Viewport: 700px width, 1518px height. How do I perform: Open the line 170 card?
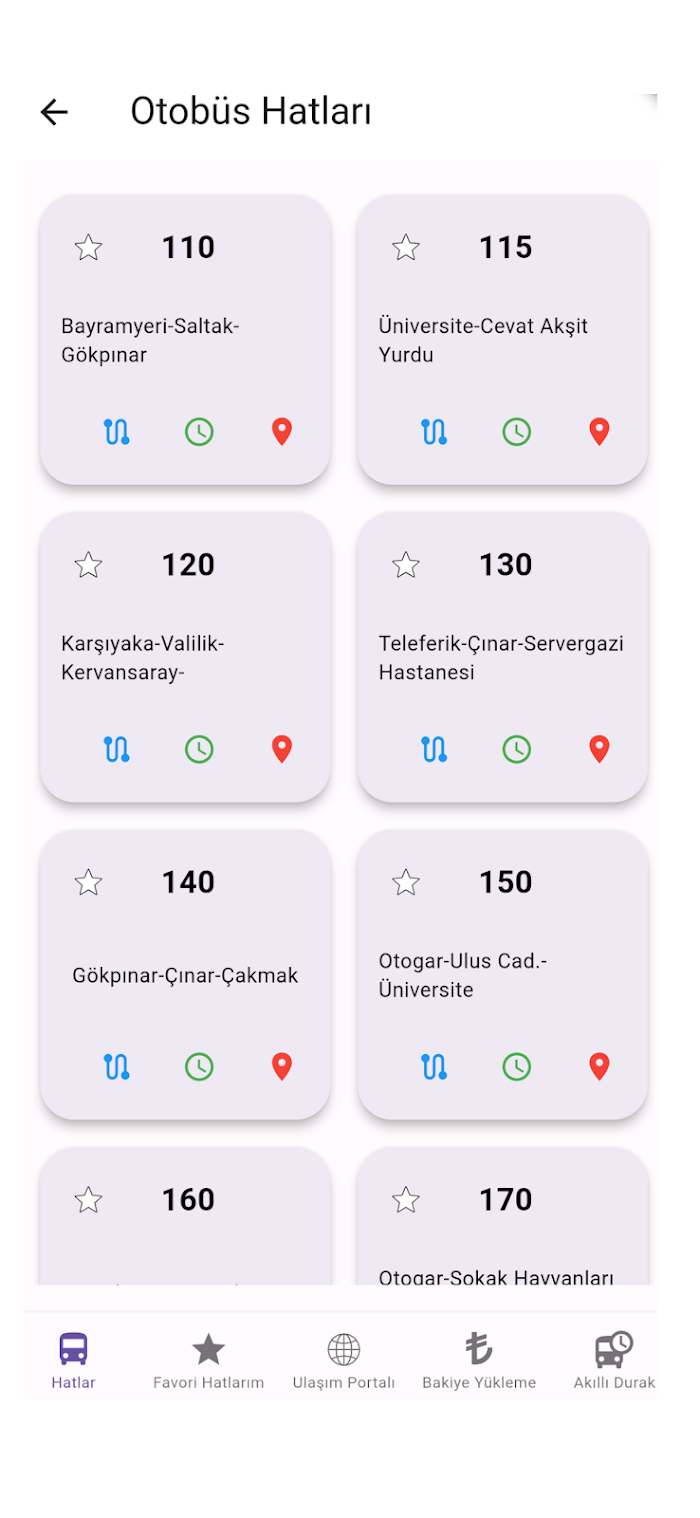coord(503,1216)
